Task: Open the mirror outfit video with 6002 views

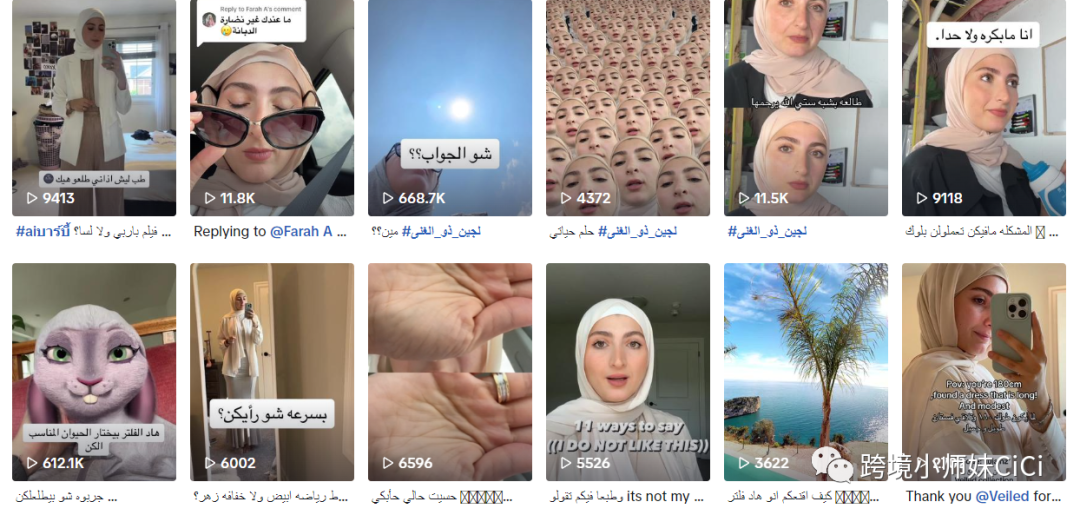Action: [272, 370]
